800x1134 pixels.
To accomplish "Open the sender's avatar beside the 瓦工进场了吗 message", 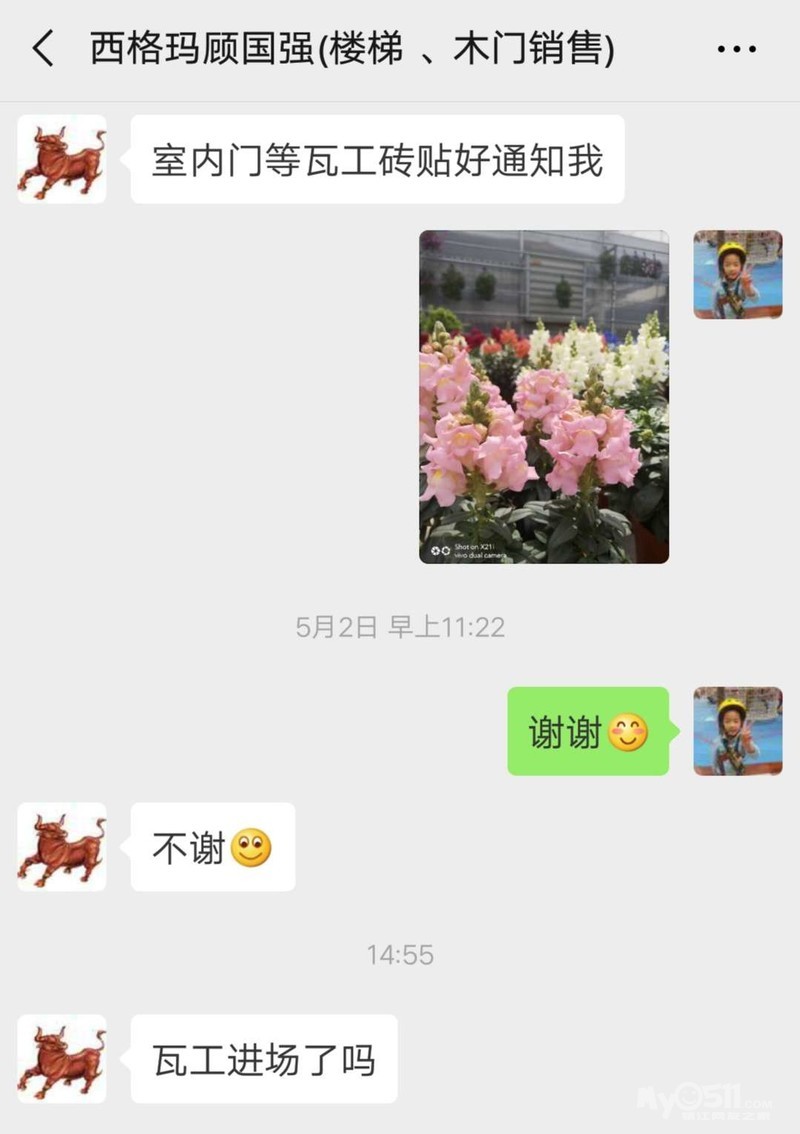I will [62, 1059].
